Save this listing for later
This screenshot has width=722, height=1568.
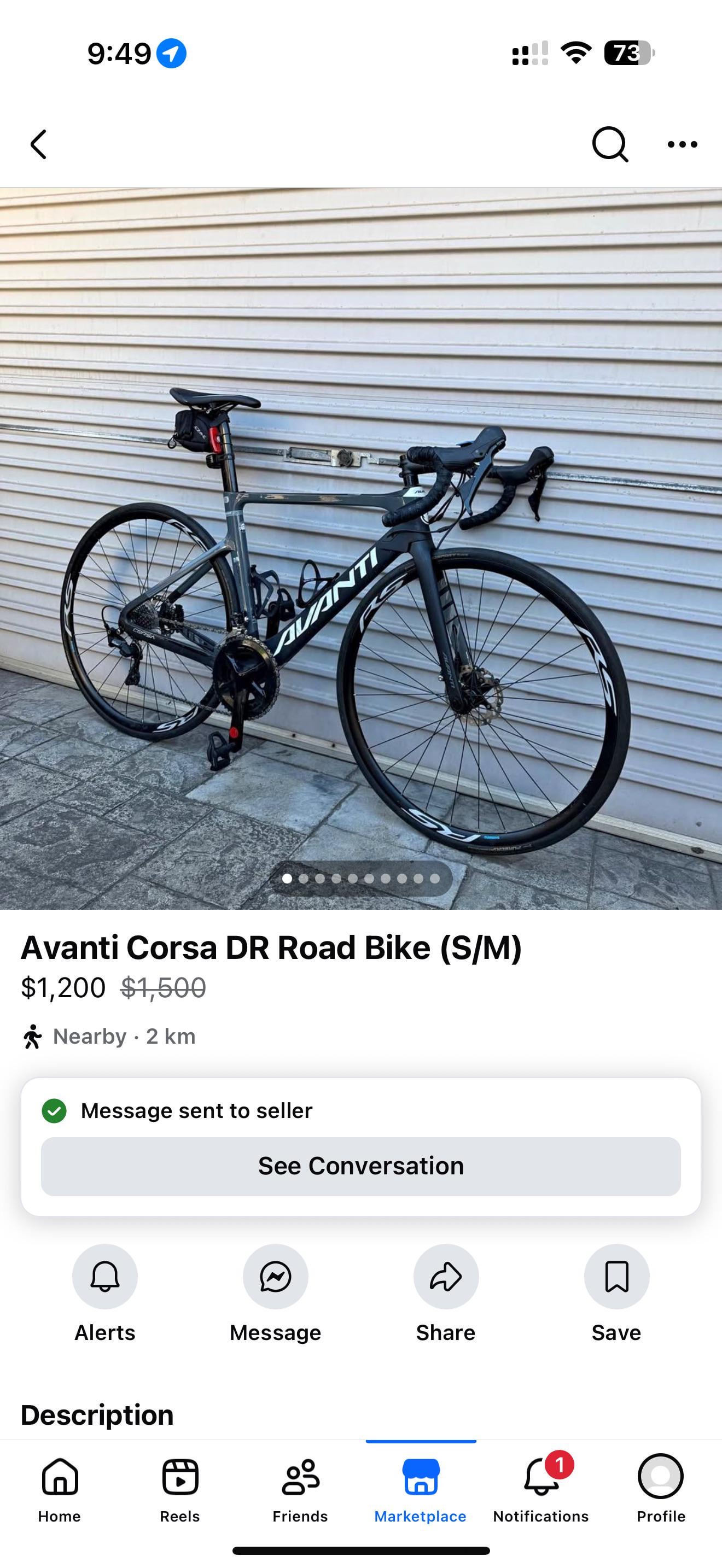(616, 1277)
